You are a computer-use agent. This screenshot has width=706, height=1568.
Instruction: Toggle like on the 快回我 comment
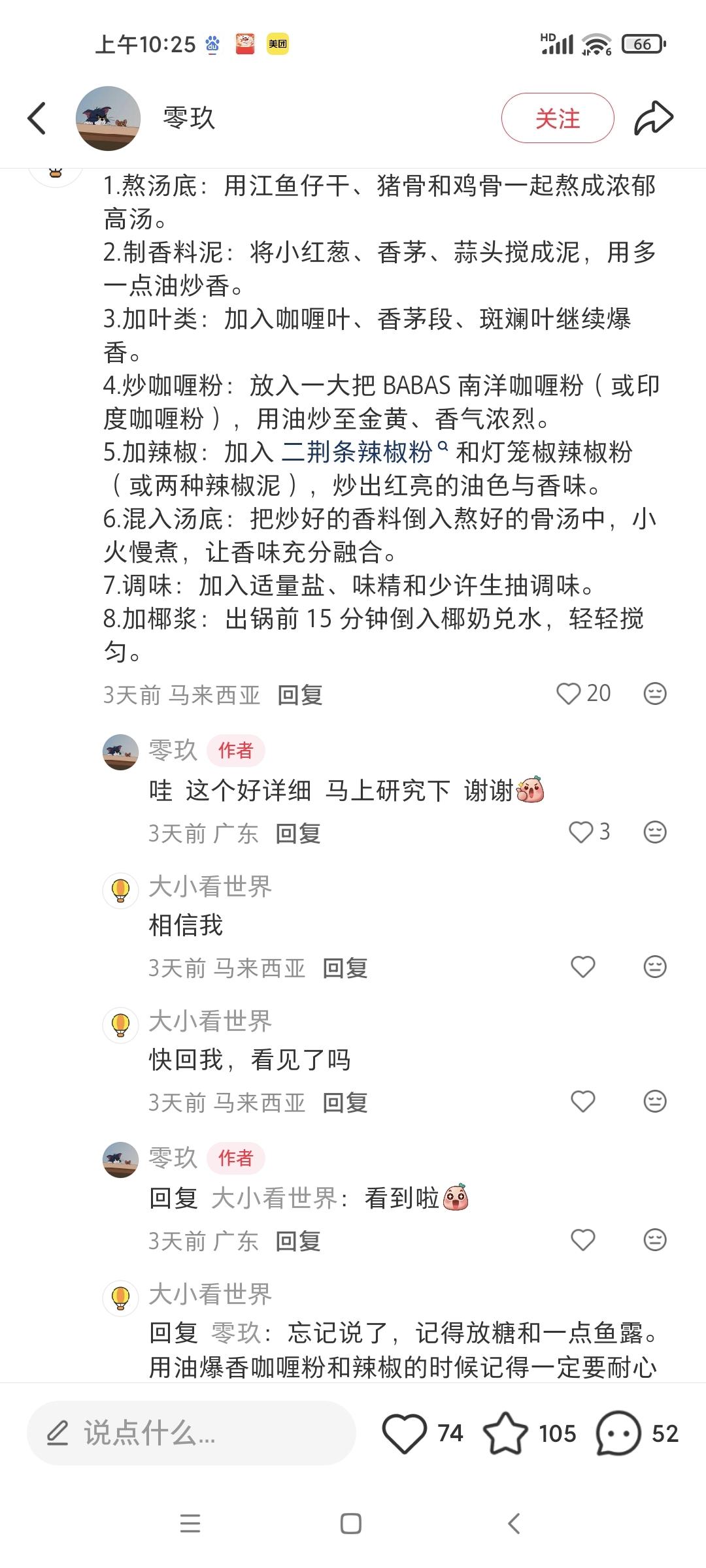(582, 1103)
